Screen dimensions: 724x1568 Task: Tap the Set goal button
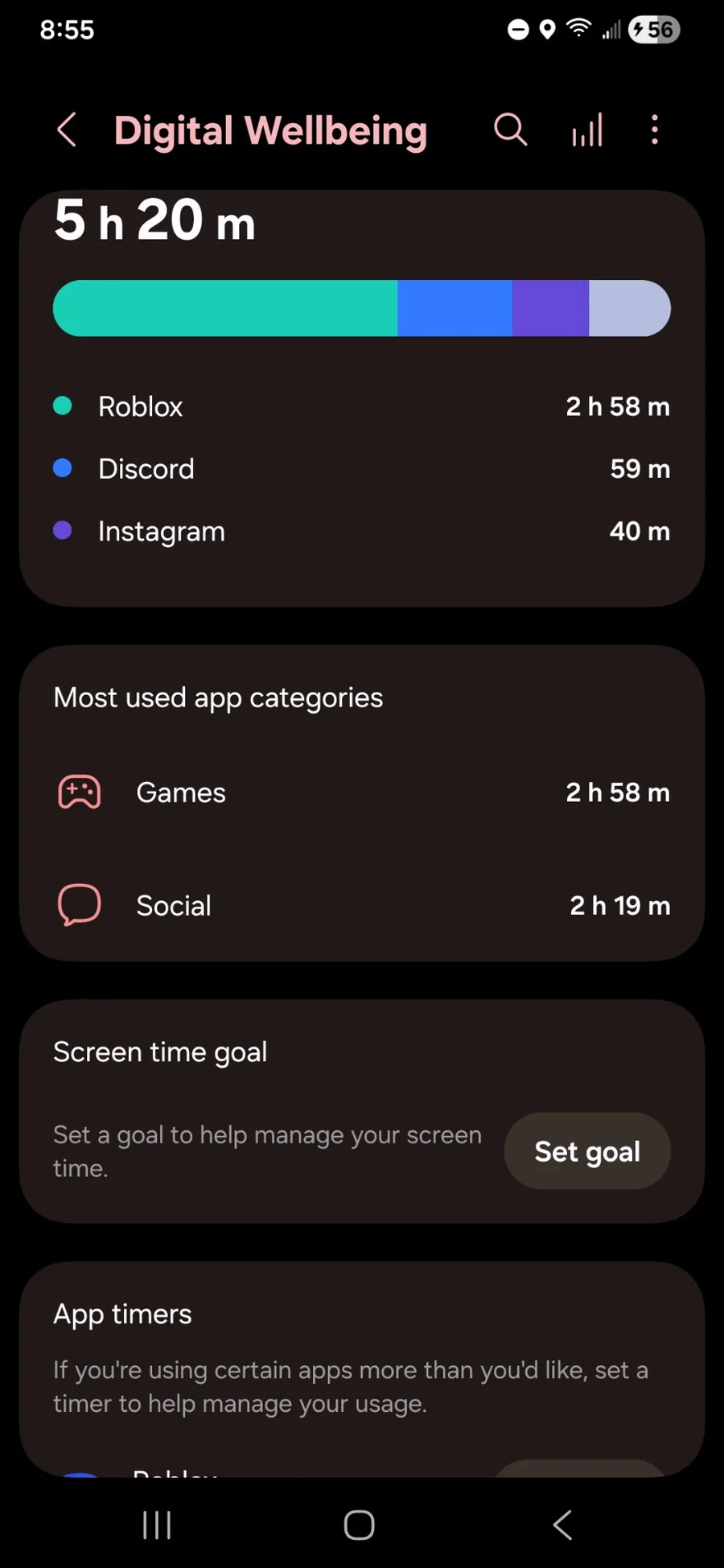tap(587, 1151)
